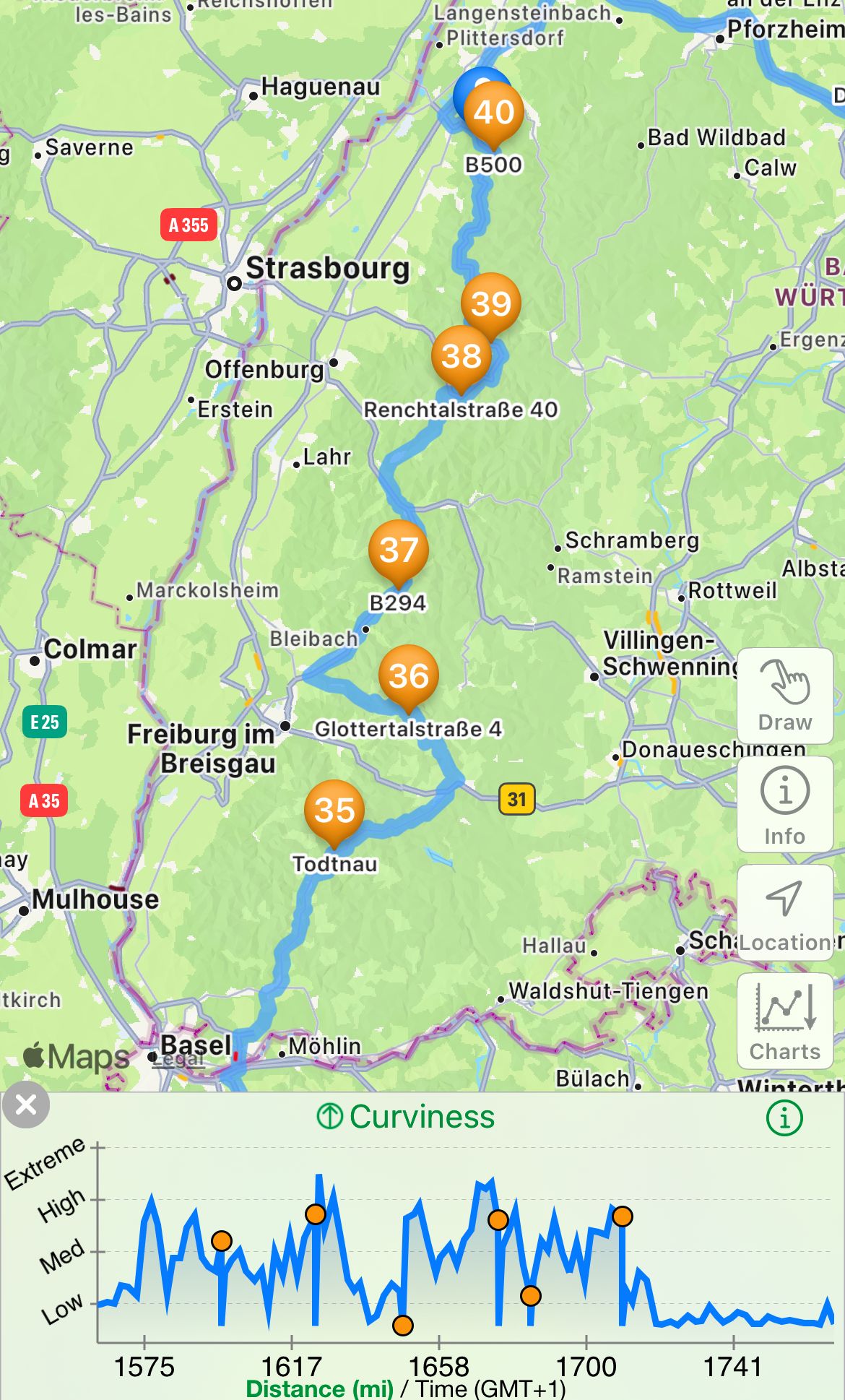Image resolution: width=845 pixels, height=1400 pixels.
Task: Select waypoint pin 35 at Todtnau
Action: [x=334, y=811]
